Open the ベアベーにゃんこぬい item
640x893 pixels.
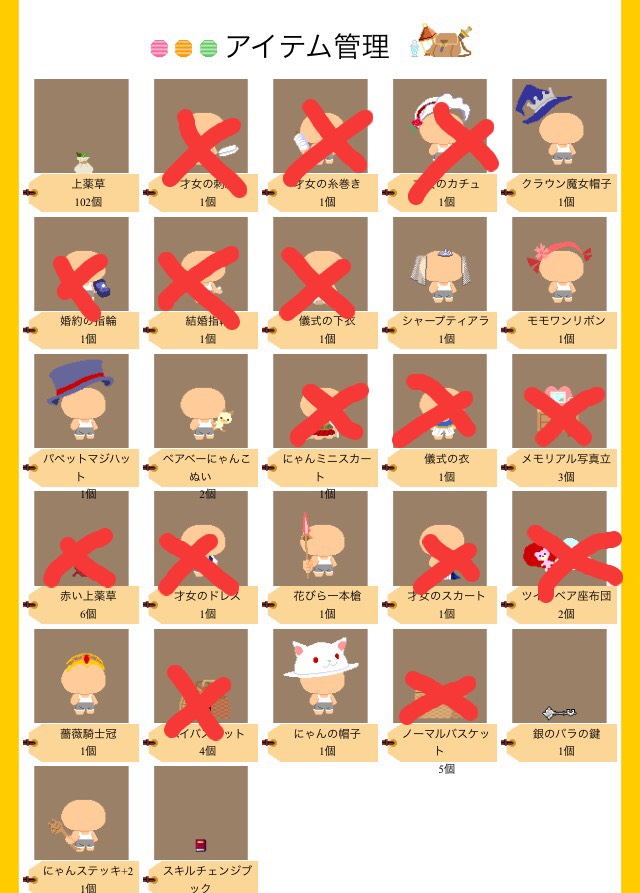(201, 402)
